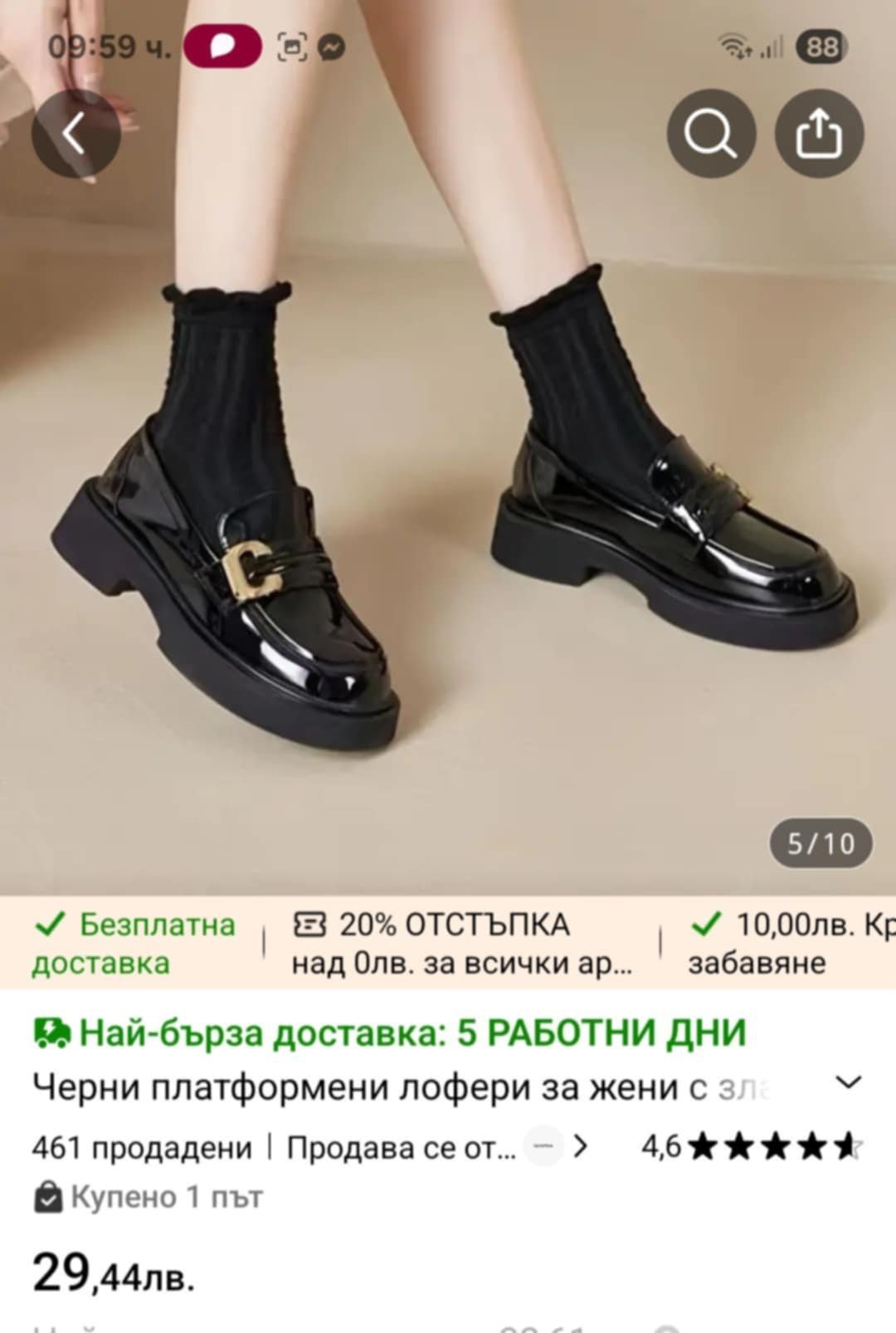Open the search magnifier icon
The width and height of the screenshot is (896, 1333).
point(711,134)
